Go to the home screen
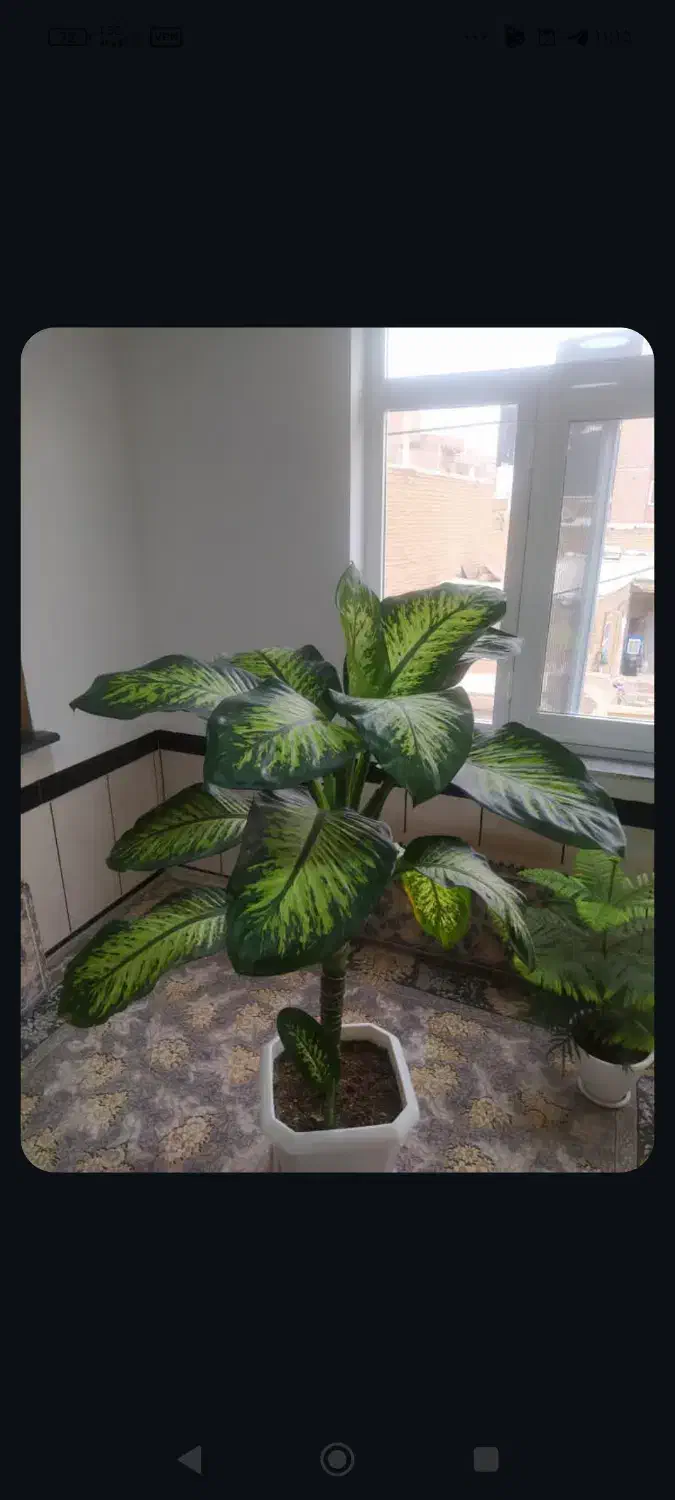Viewport: 675px width, 1500px height. 337,1459
